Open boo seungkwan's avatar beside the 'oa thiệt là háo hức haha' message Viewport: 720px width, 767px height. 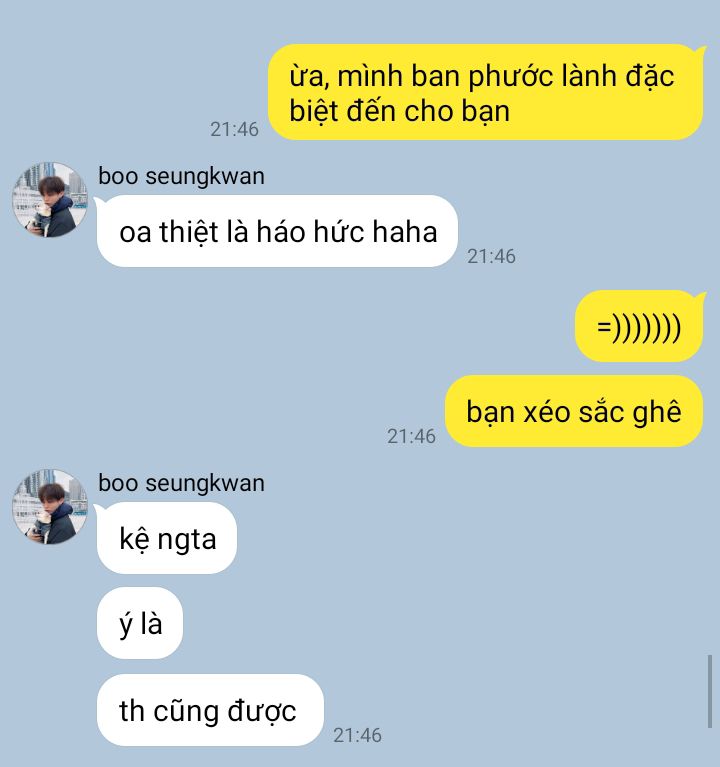pyautogui.click(x=49, y=200)
